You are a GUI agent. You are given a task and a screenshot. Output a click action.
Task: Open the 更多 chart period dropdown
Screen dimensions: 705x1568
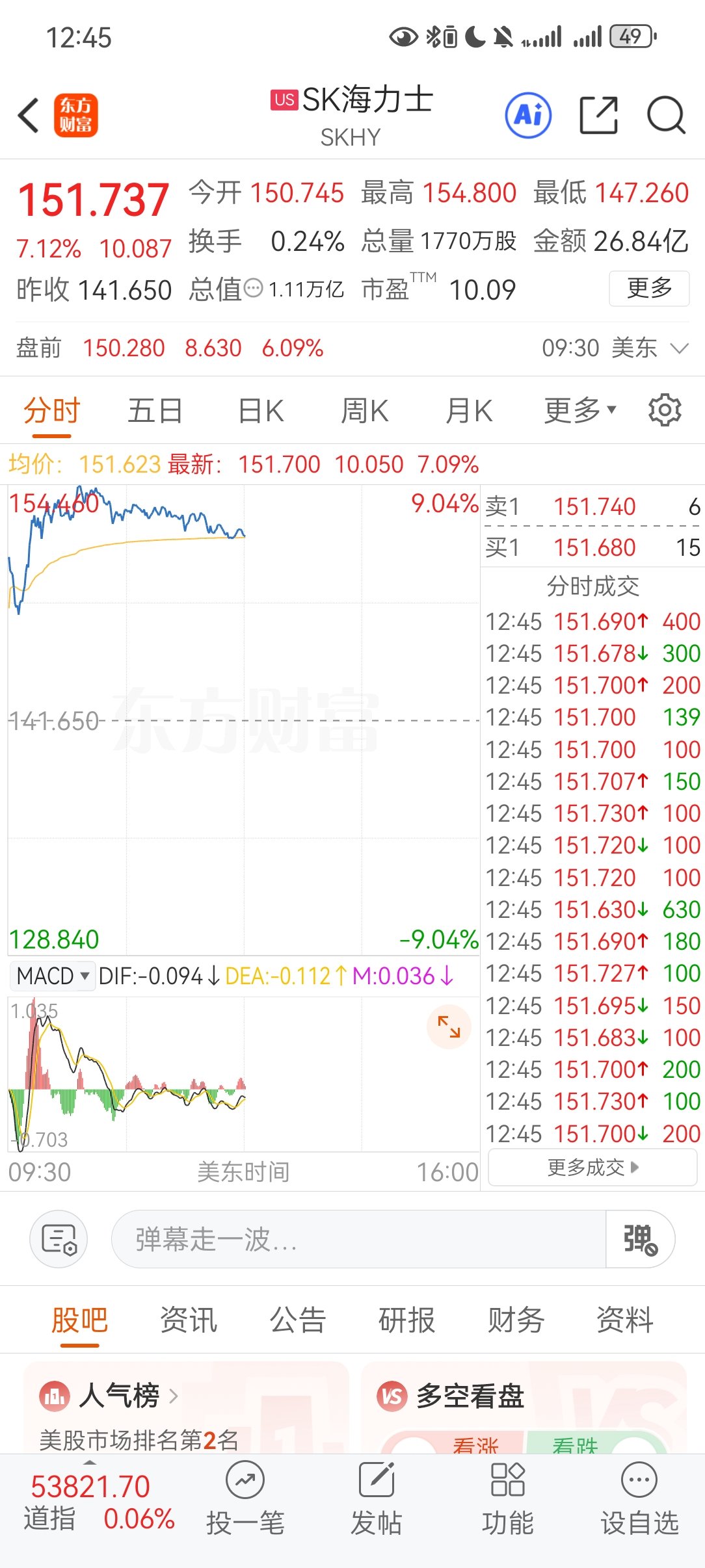(579, 411)
